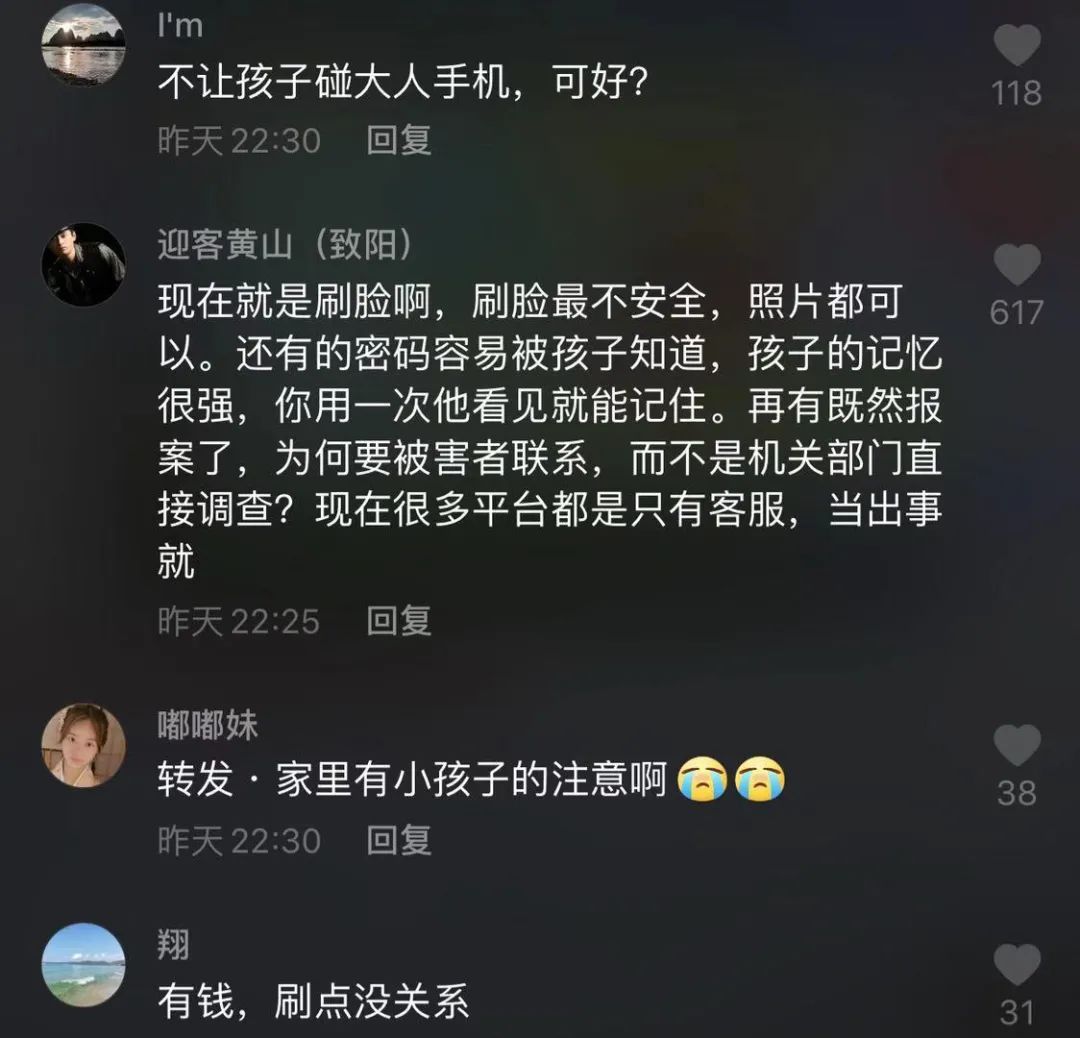This screenshot has height=1038, width=1080.
Task: Reply to 嘟嘟妹's comment
Action: [398, 840]
